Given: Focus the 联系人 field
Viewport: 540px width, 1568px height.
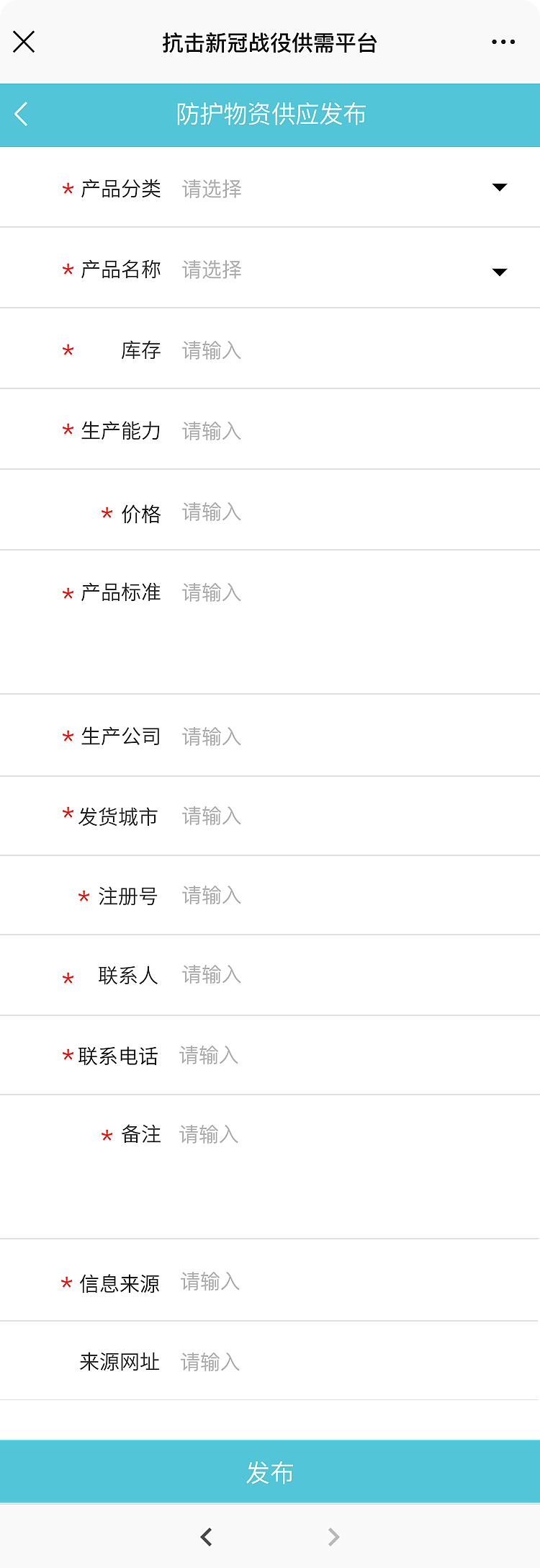Looking at the screenshot, I should point(346,975).
